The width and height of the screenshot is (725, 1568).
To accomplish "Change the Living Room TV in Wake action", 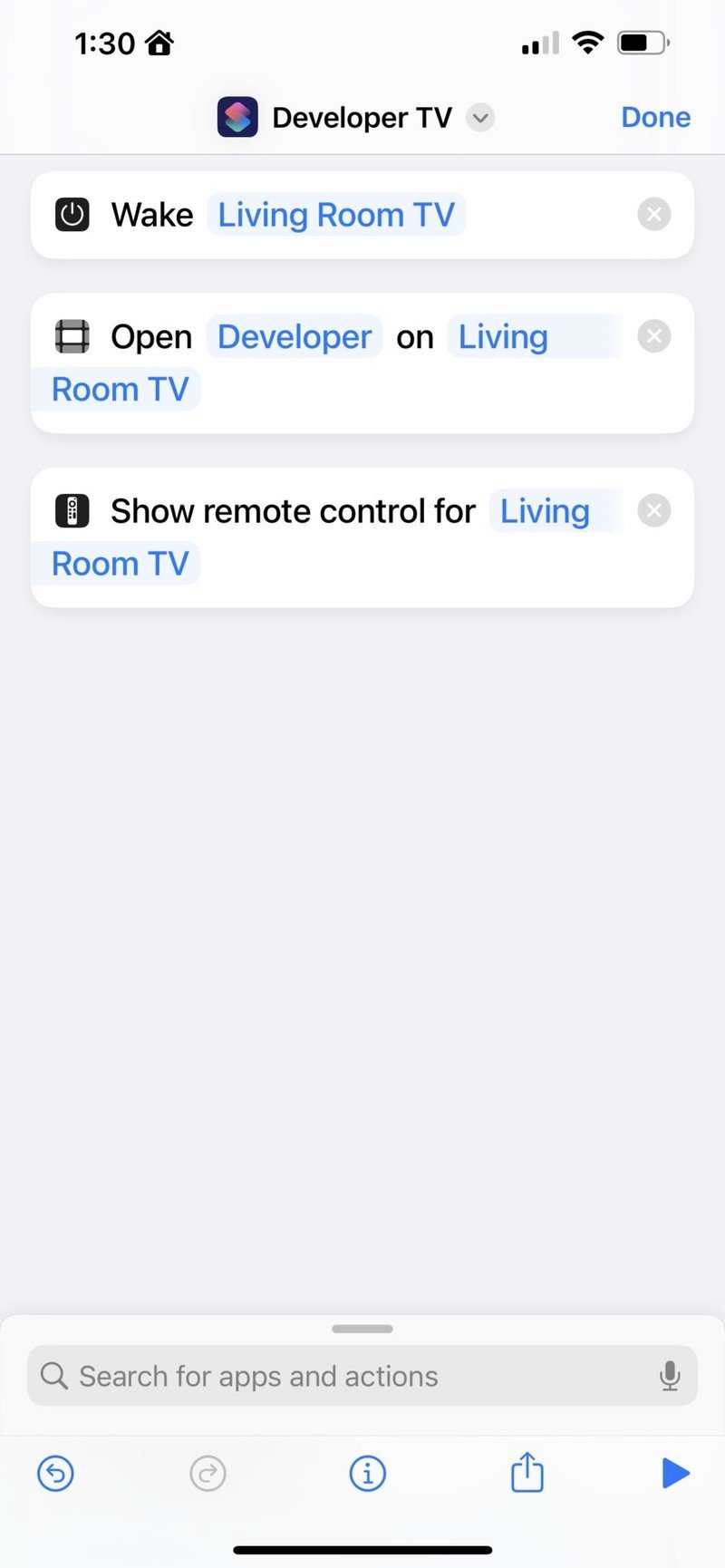I will 336,216.
